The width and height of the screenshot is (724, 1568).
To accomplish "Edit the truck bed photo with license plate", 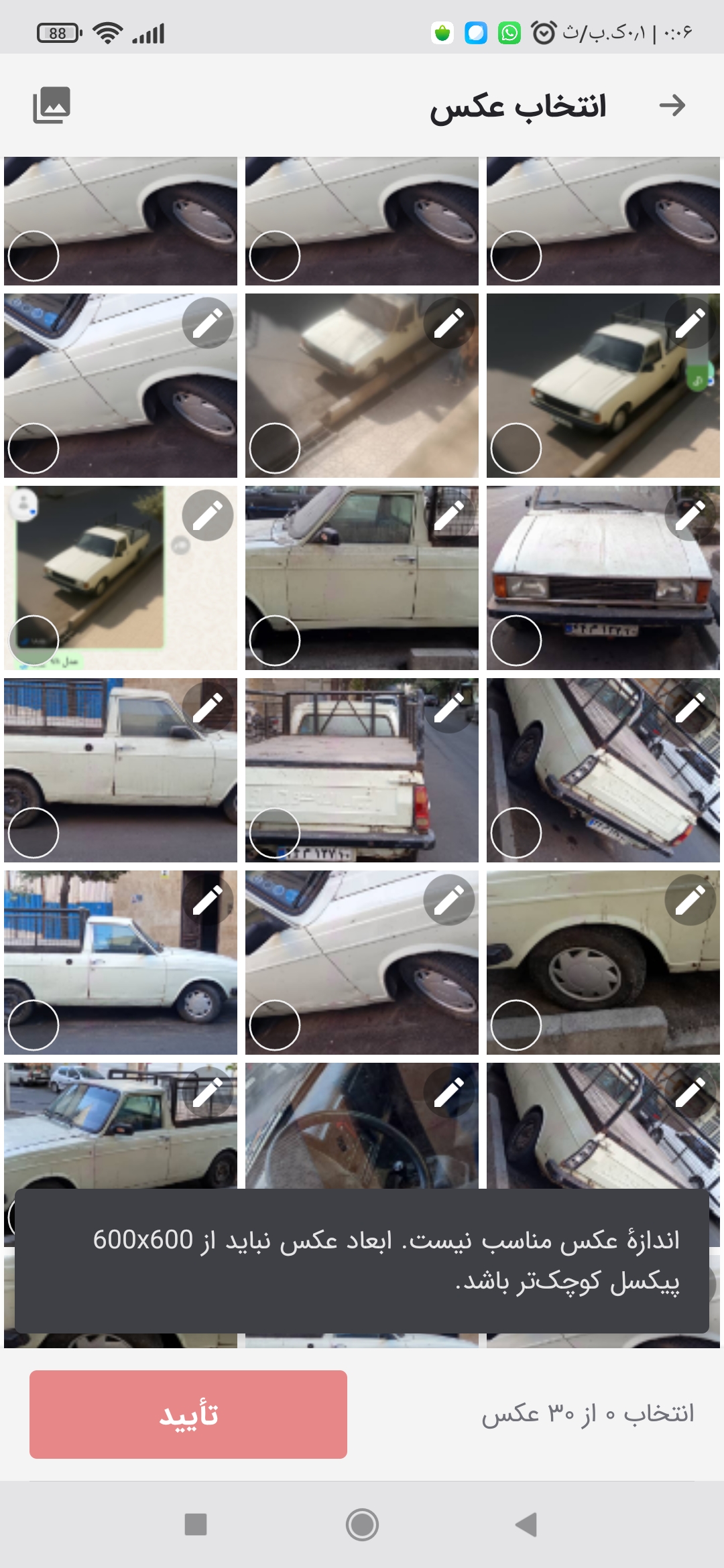I will click(449, 709).
